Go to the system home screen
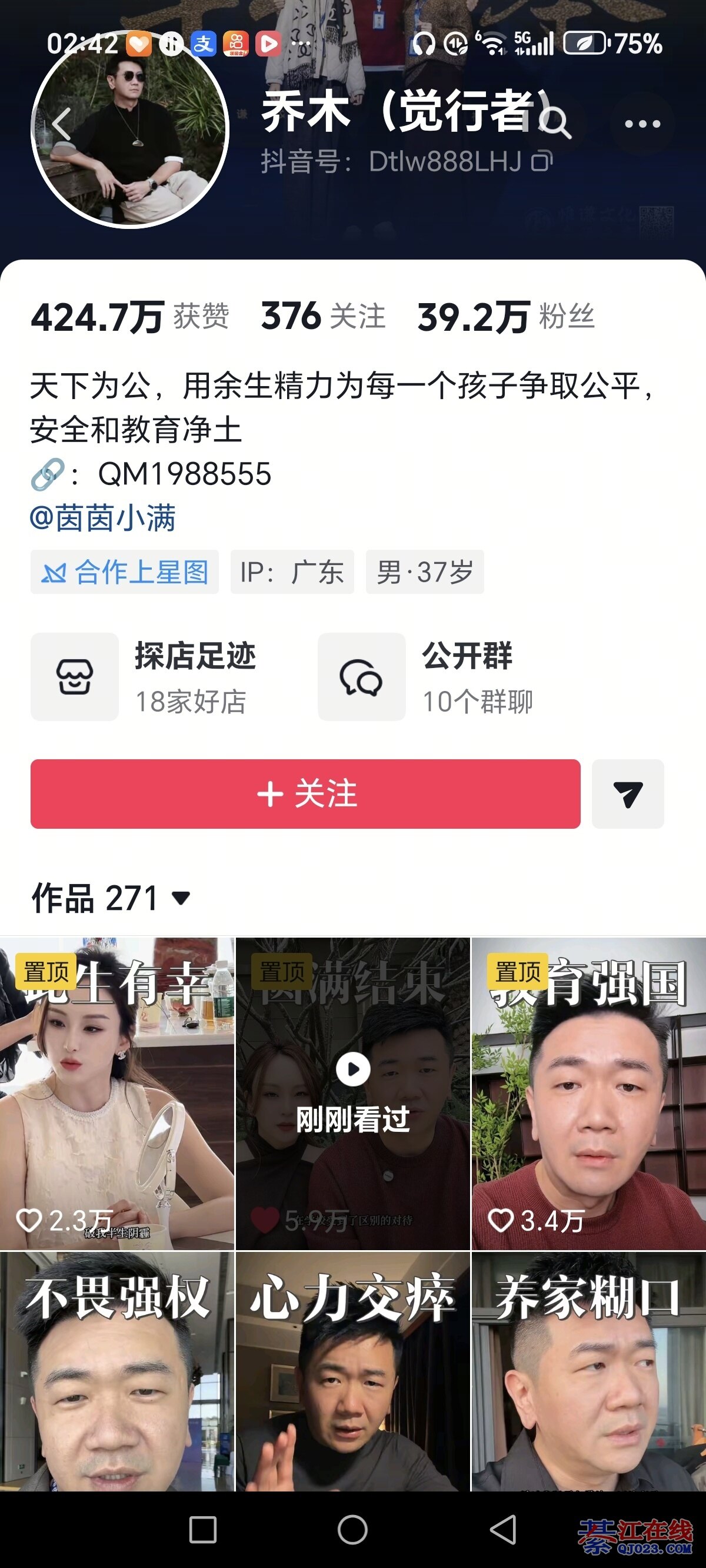Image resolution: width=706 pixels, height=1568 pixels. click(x=352, y=1530)
